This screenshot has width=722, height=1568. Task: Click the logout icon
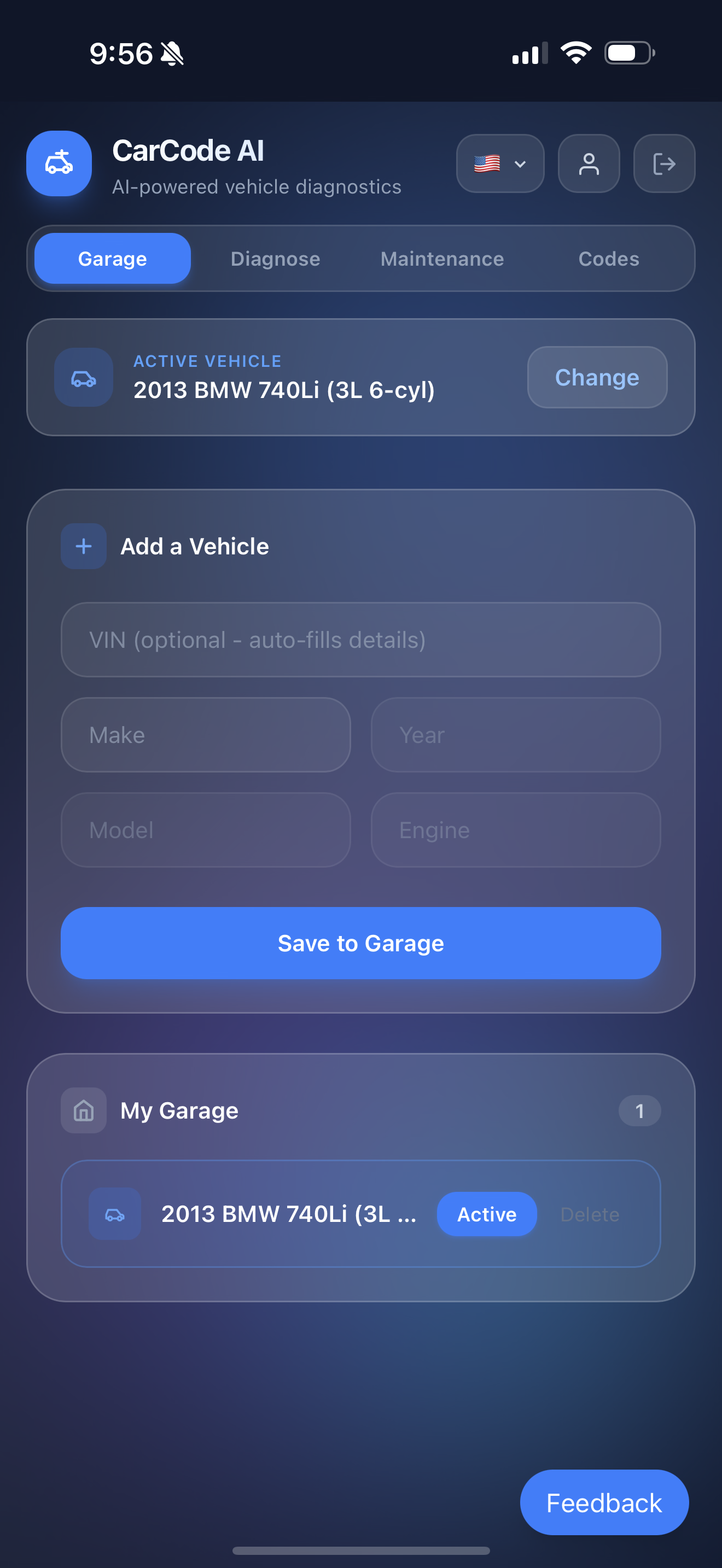pyautogui.click(x=663, y=163)
